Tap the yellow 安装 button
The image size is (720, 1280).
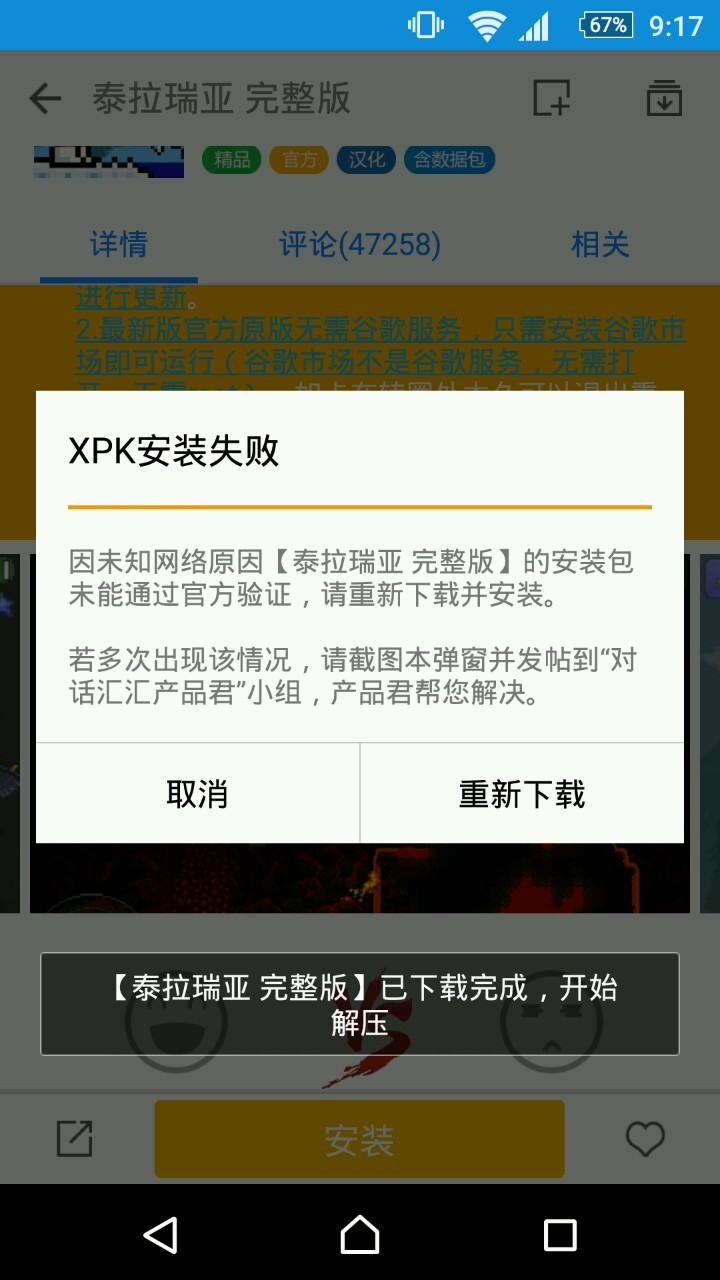360,1139
